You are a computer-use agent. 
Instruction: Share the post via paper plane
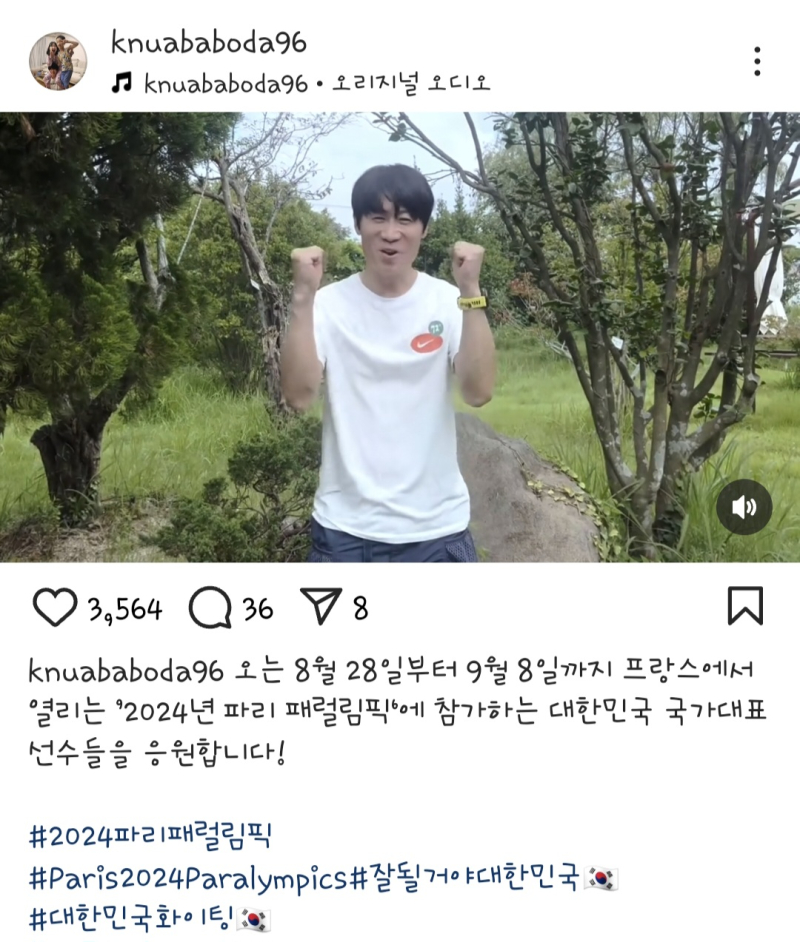[x=321, y=607]
